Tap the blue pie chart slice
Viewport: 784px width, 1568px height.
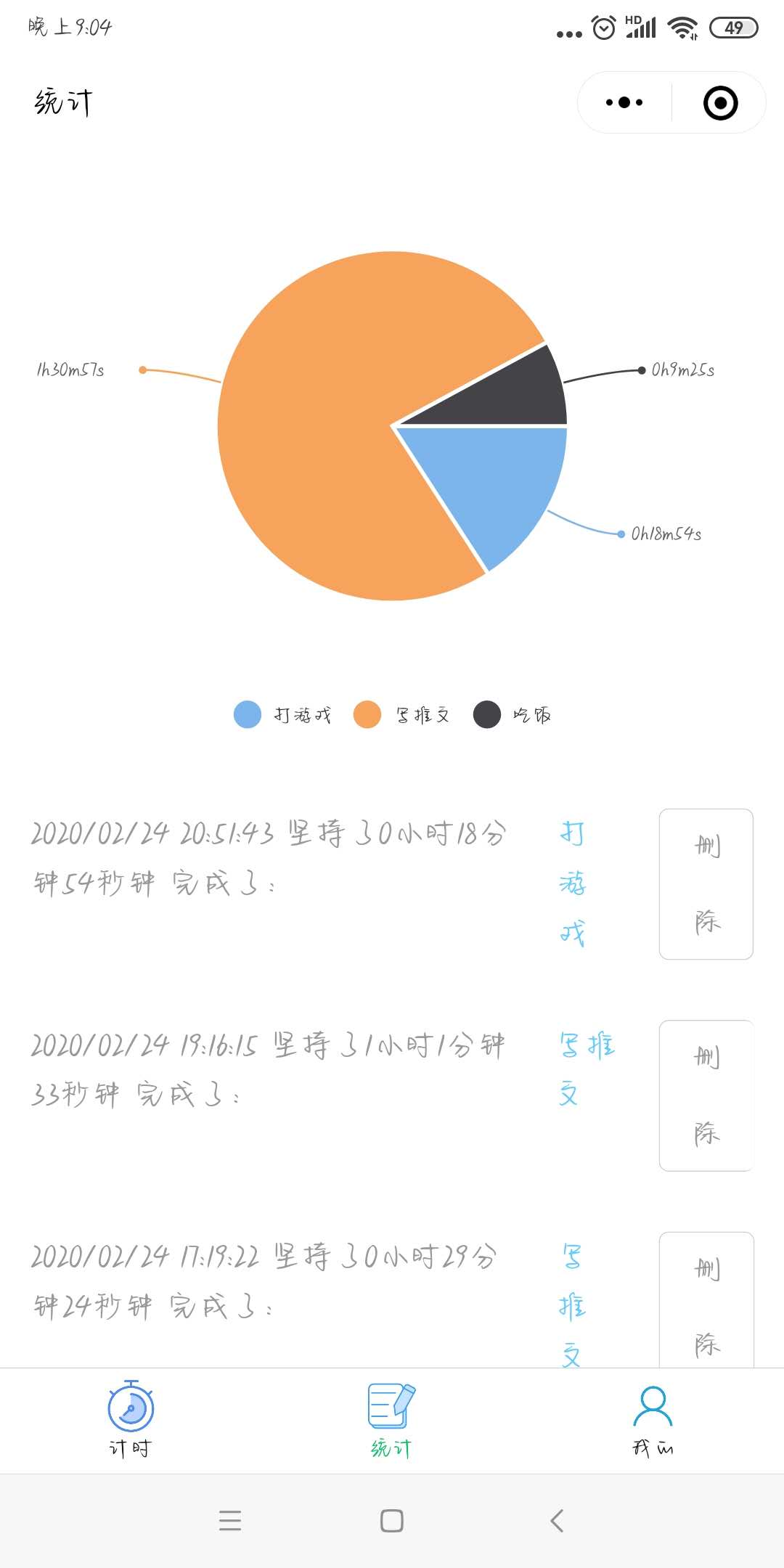click(x=501, y=483)
